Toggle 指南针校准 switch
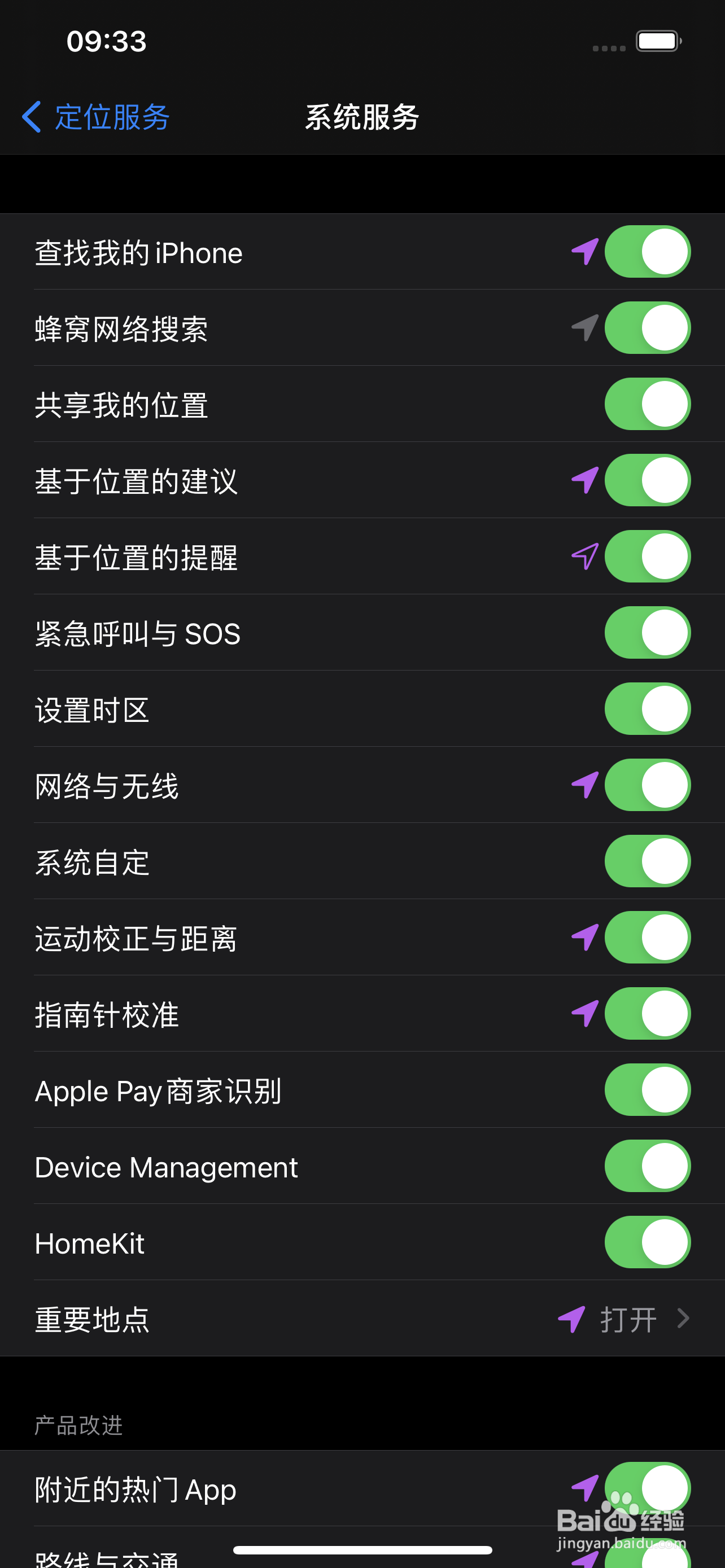The image size is (725, 1568). click(647, 1014)
